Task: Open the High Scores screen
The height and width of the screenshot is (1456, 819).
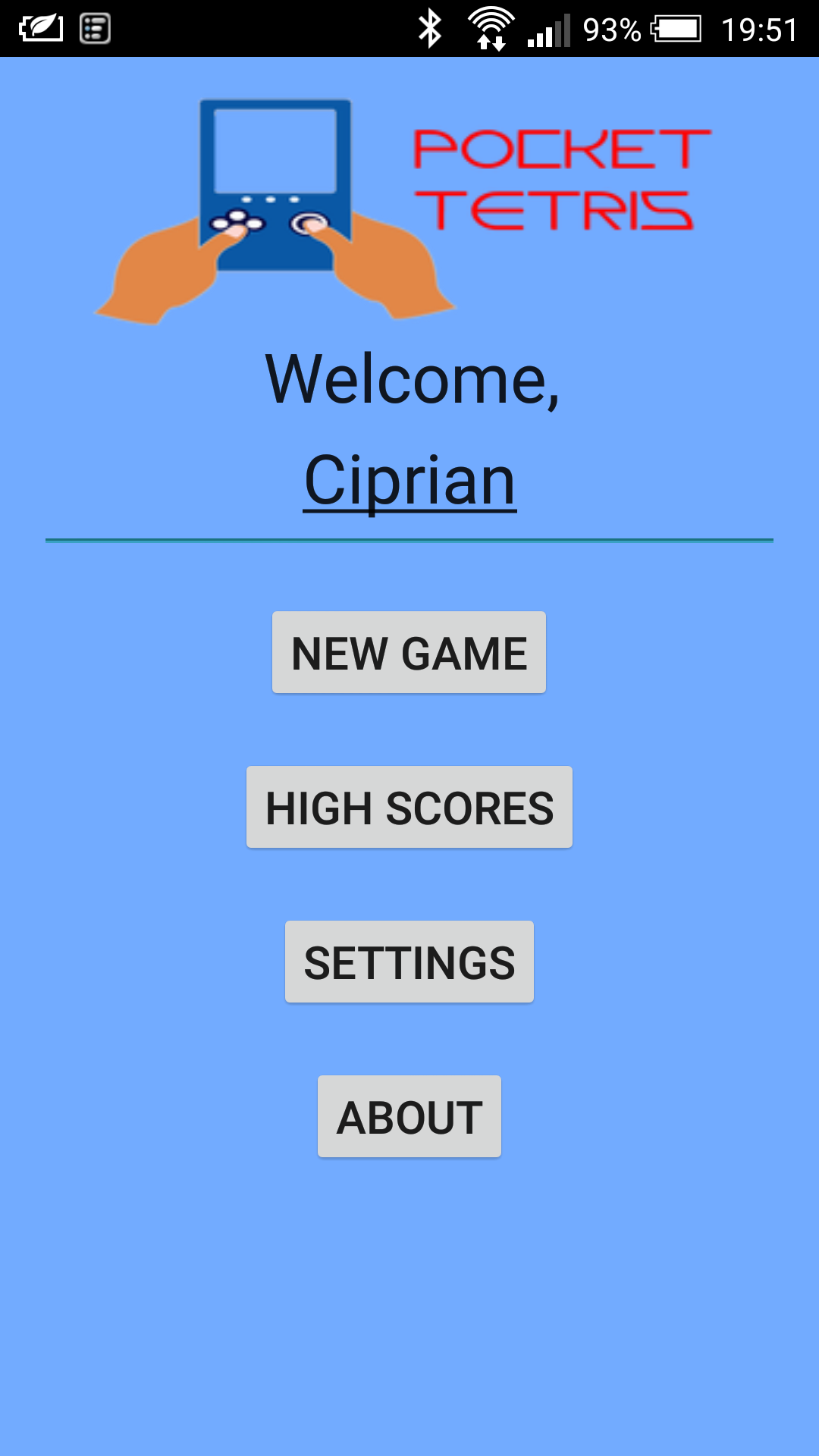Action: pyautogui.click(x=409, y=808)
